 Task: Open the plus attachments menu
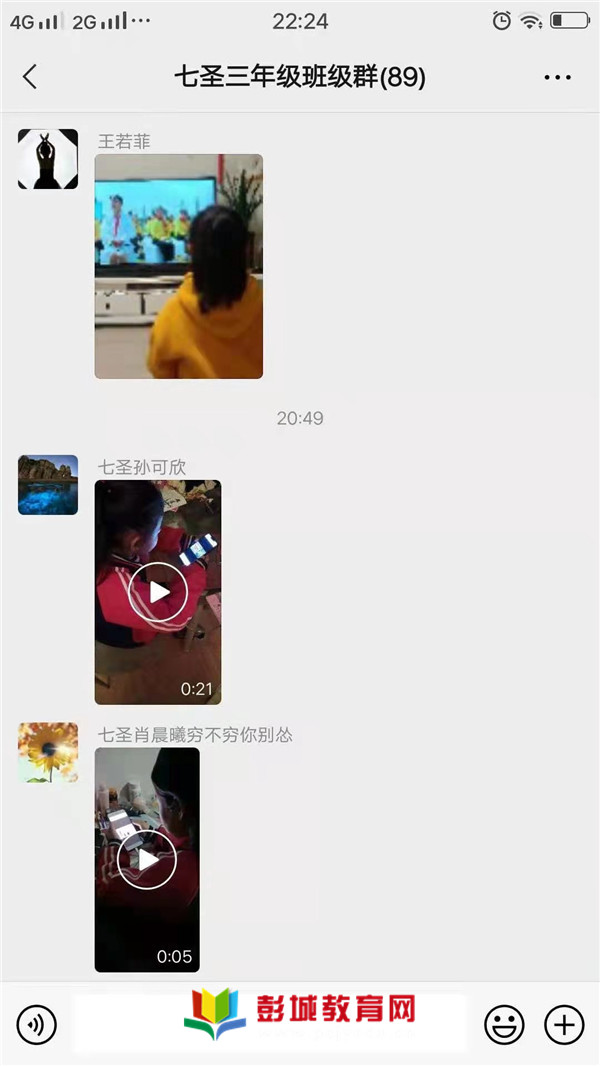coord(564,1025)
